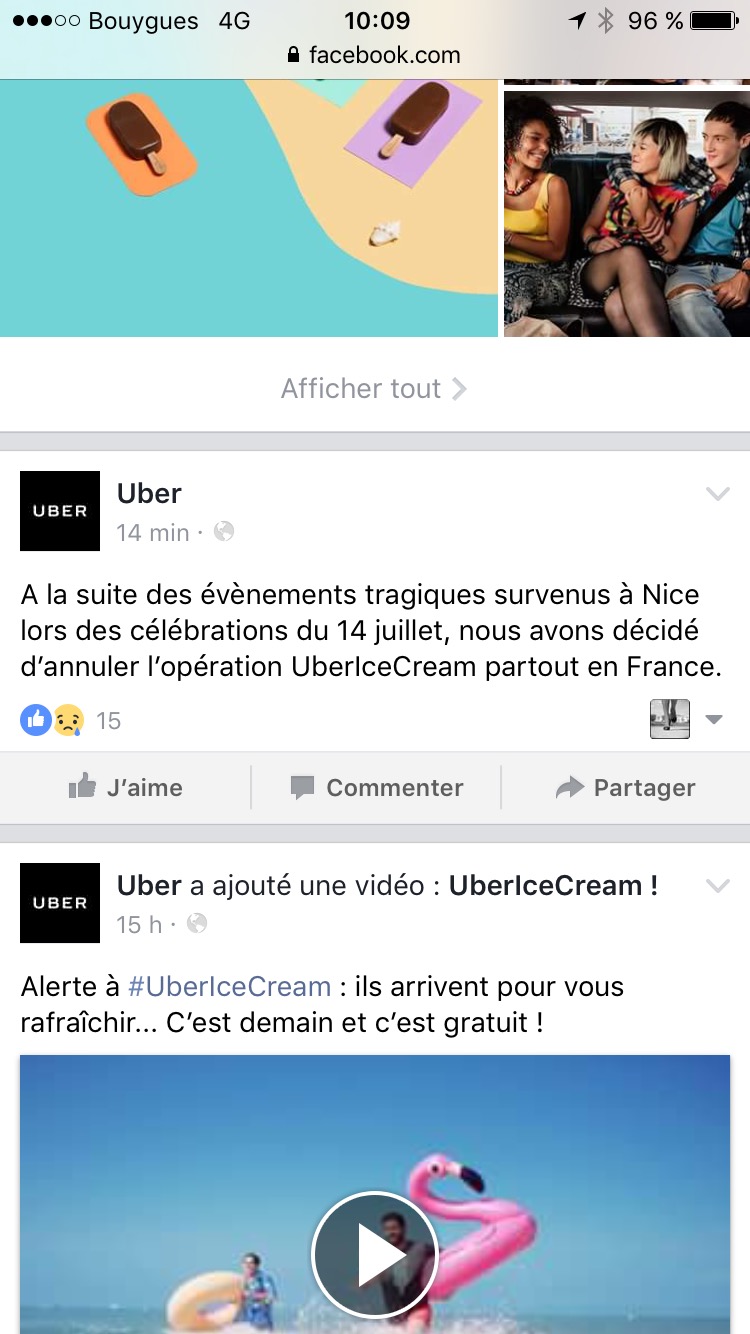Like the Nice announcement with J'aime
Screen dimensions: 750x1334
point(126,787)
